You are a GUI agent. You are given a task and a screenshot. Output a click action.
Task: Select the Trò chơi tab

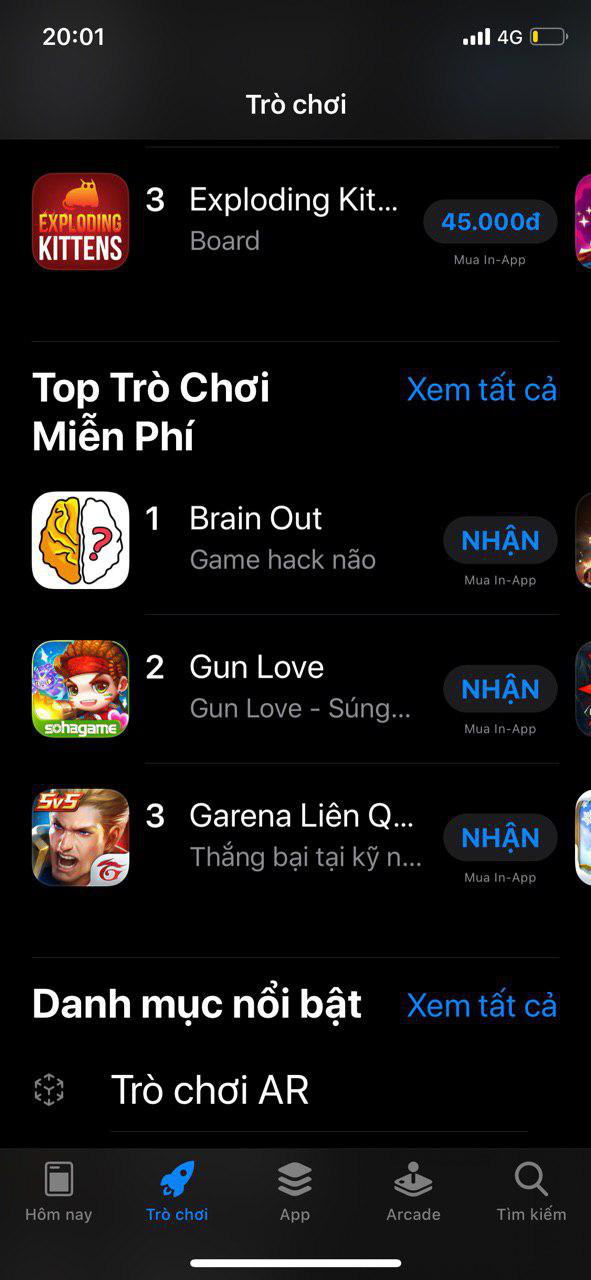click(177, 1192)
